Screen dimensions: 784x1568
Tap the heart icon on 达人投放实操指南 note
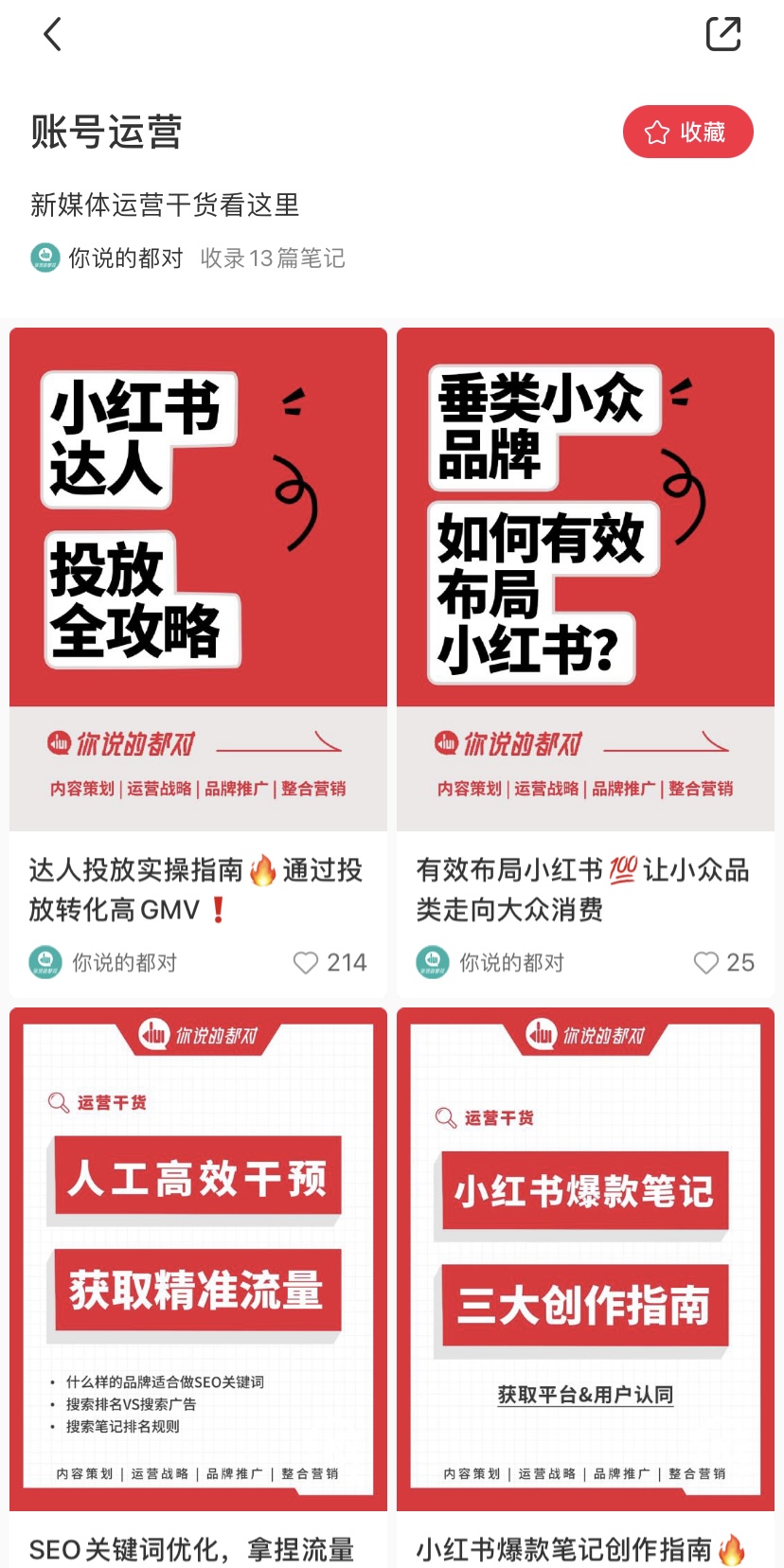[305, 962]
